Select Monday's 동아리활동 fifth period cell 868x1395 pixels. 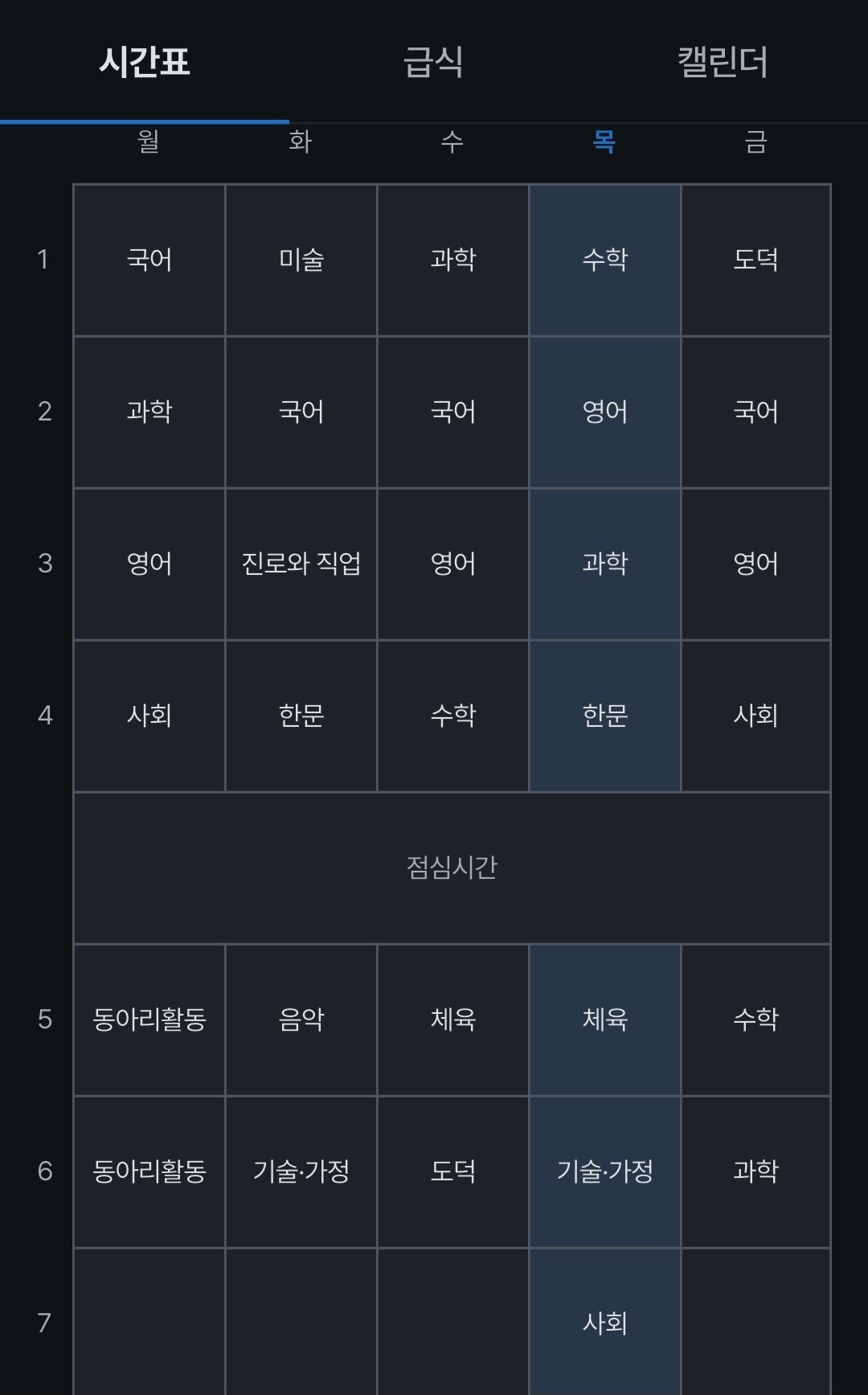point(149,1020)
